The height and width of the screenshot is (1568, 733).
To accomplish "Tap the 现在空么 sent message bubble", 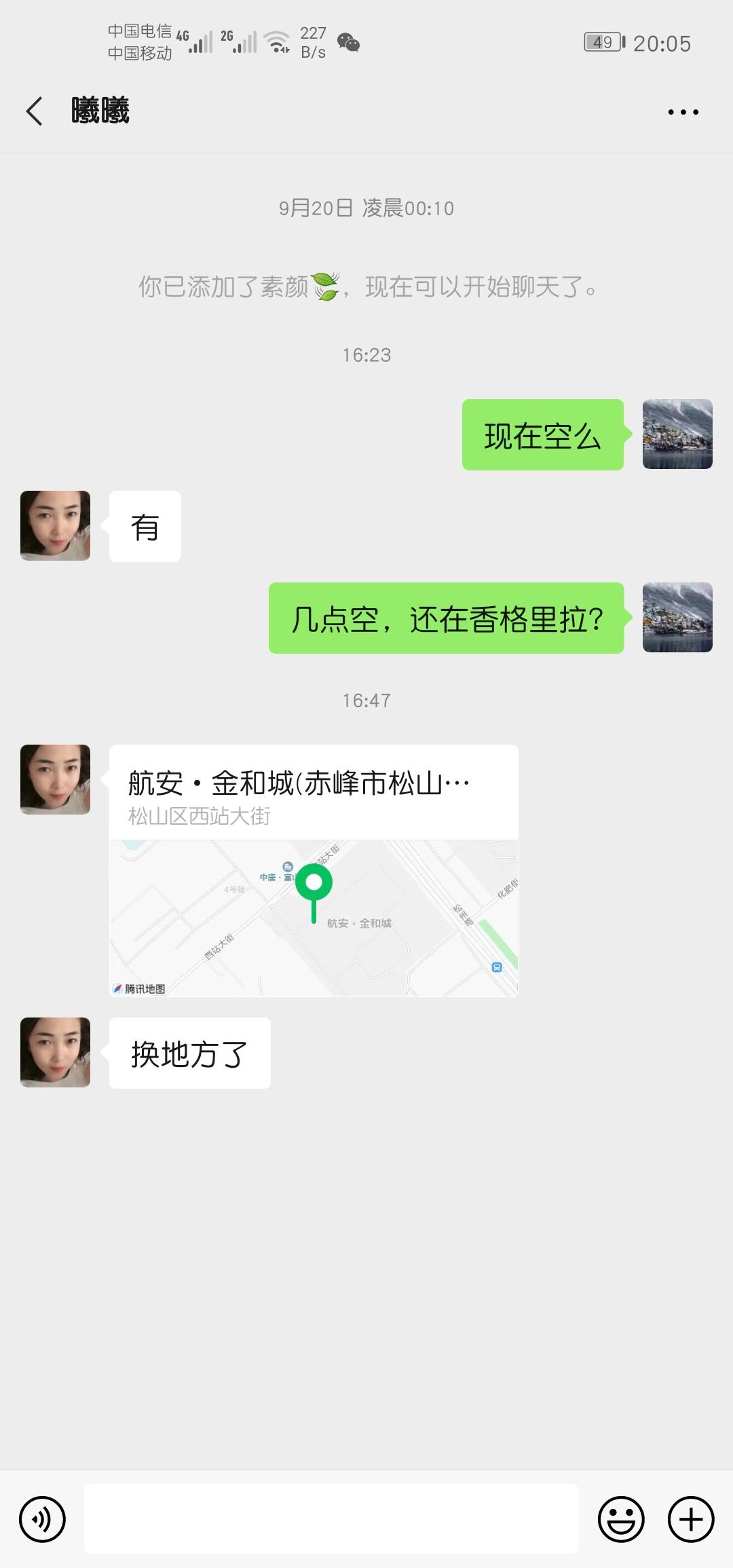I will coord(542,434).
